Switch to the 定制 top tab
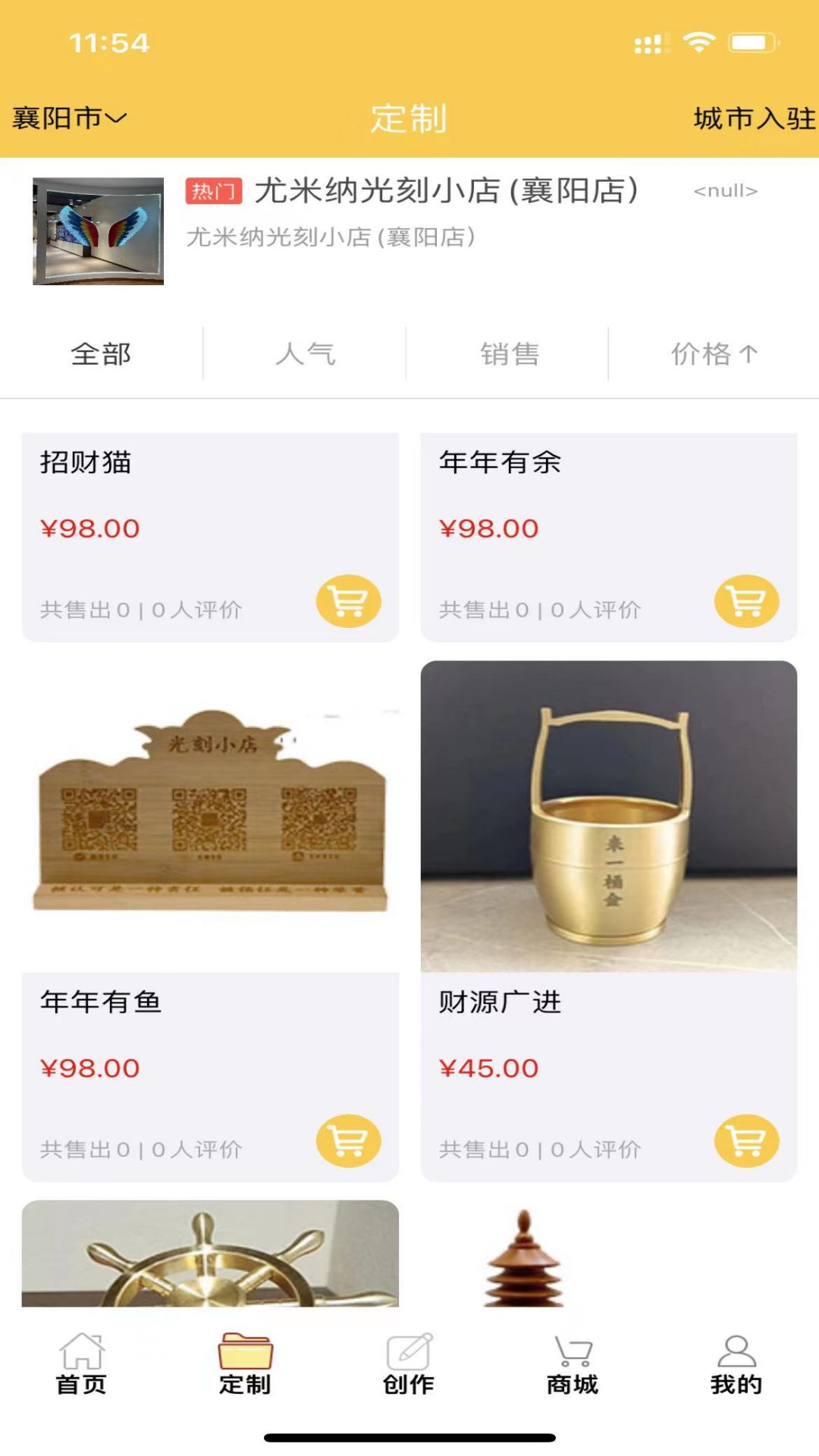Image resolution: width=819 pixels, height=1456 pixels. point(409,117)
